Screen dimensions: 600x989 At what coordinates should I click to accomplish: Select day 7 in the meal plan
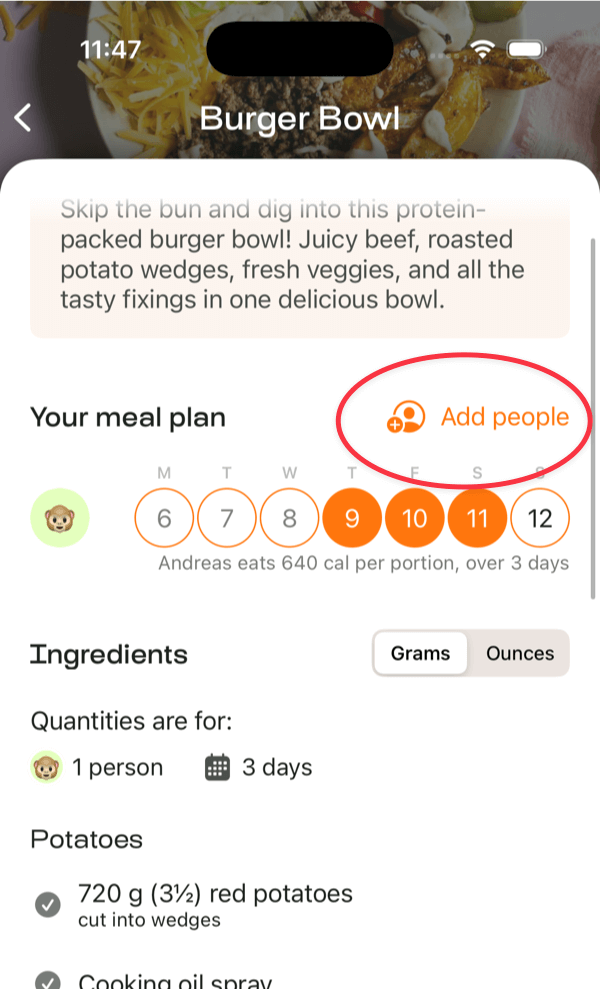(227, 519)
